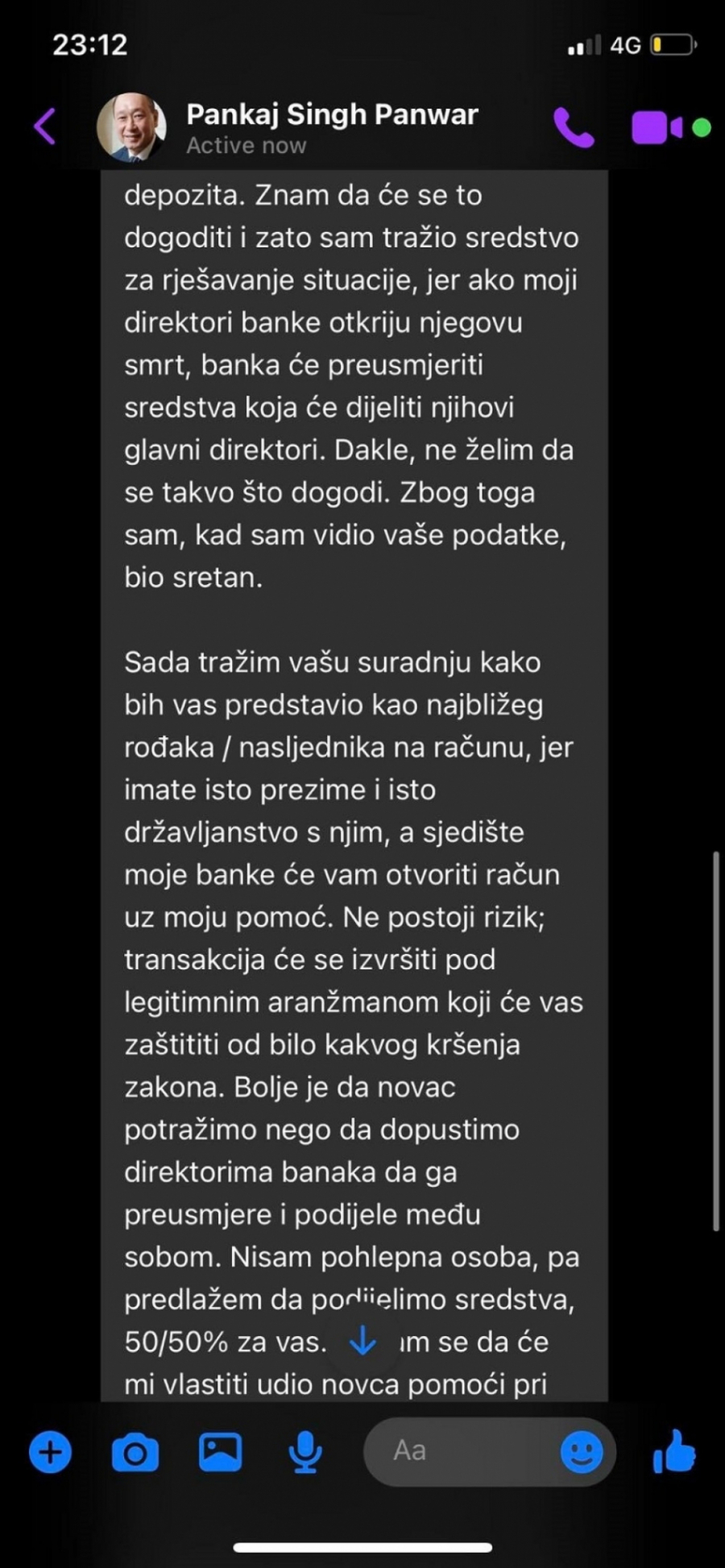Screen dimensions: 725x1568
Task: Open the emoji picker
Action: pos(581,1452)
